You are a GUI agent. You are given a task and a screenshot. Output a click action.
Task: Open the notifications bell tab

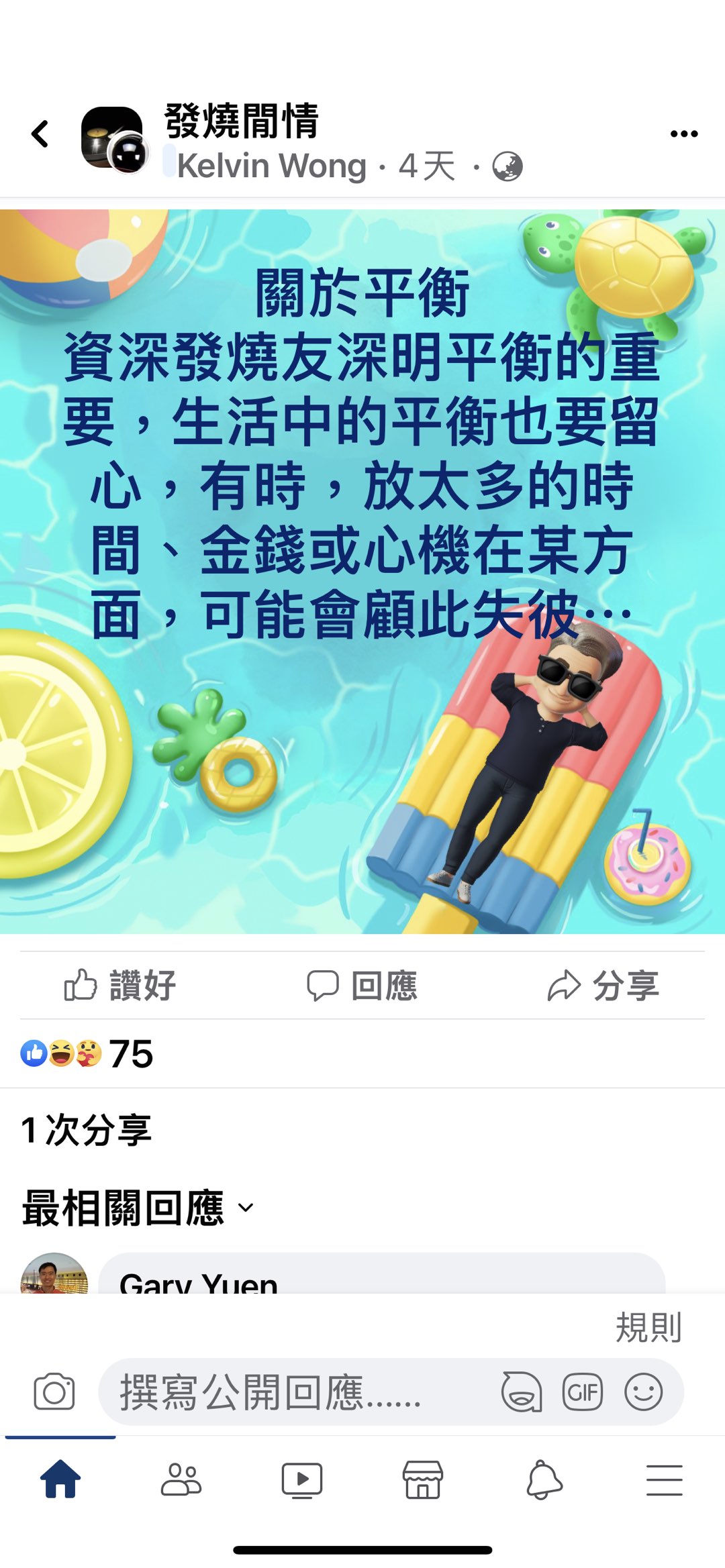(544, 1479)
